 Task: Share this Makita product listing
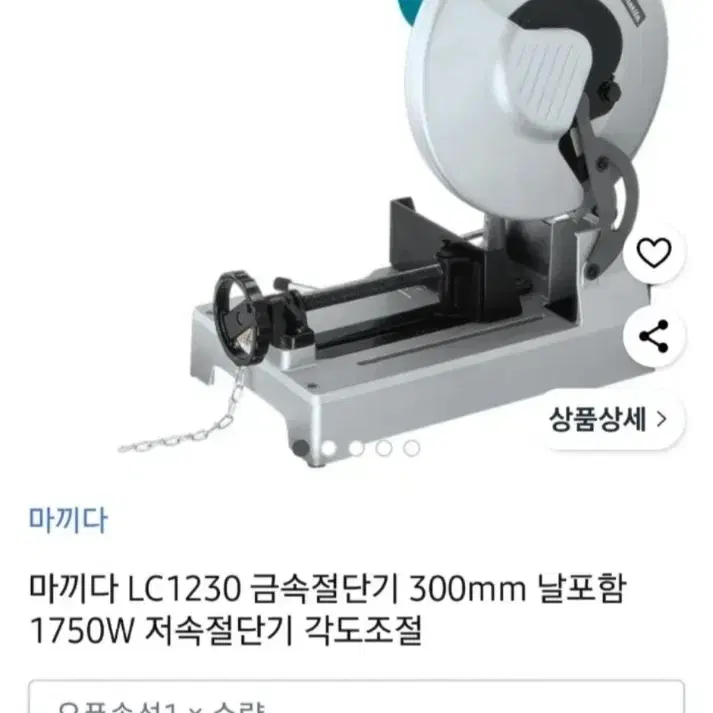click(654, 336)
